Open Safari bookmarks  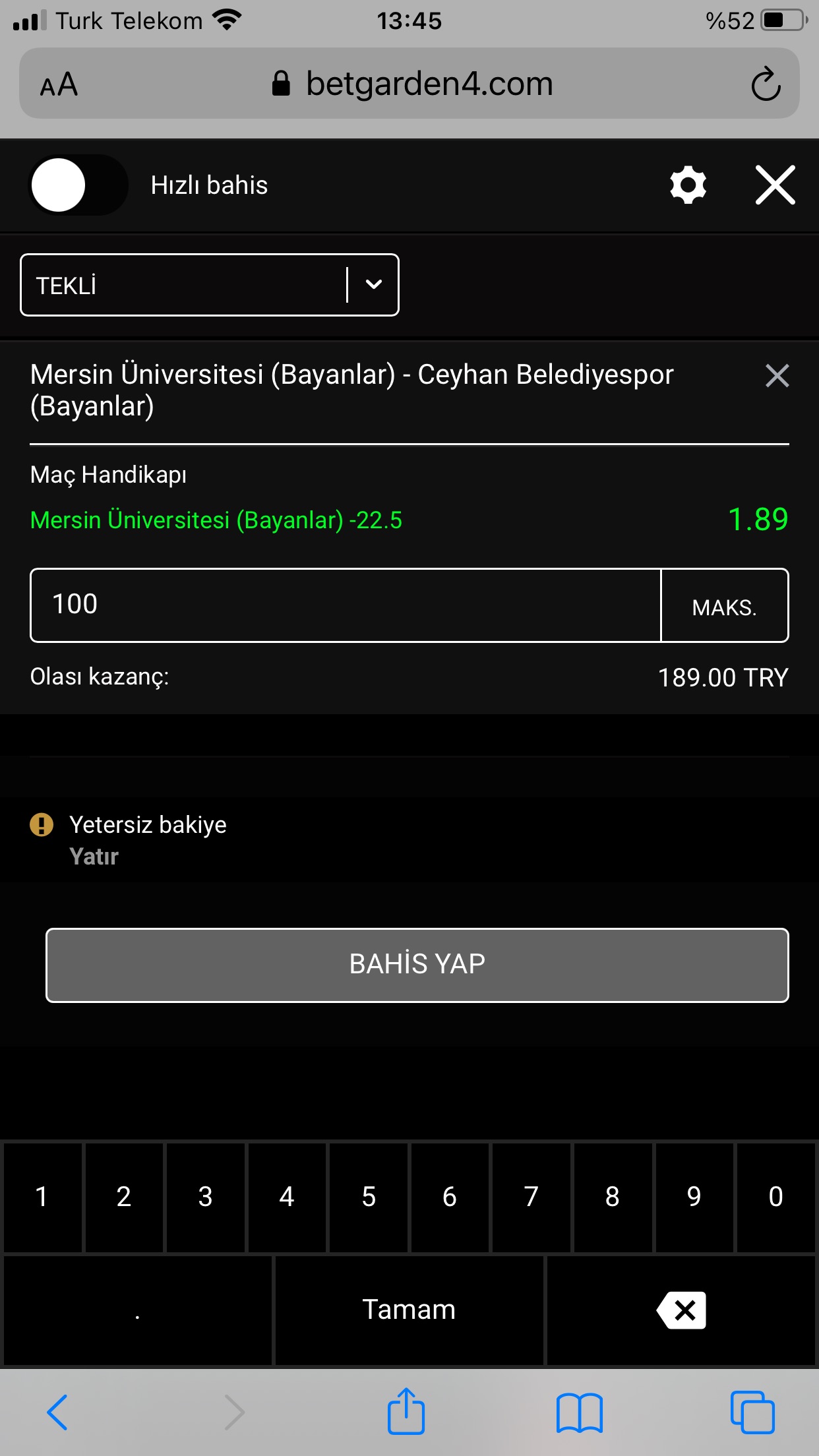pos(579,1412)
